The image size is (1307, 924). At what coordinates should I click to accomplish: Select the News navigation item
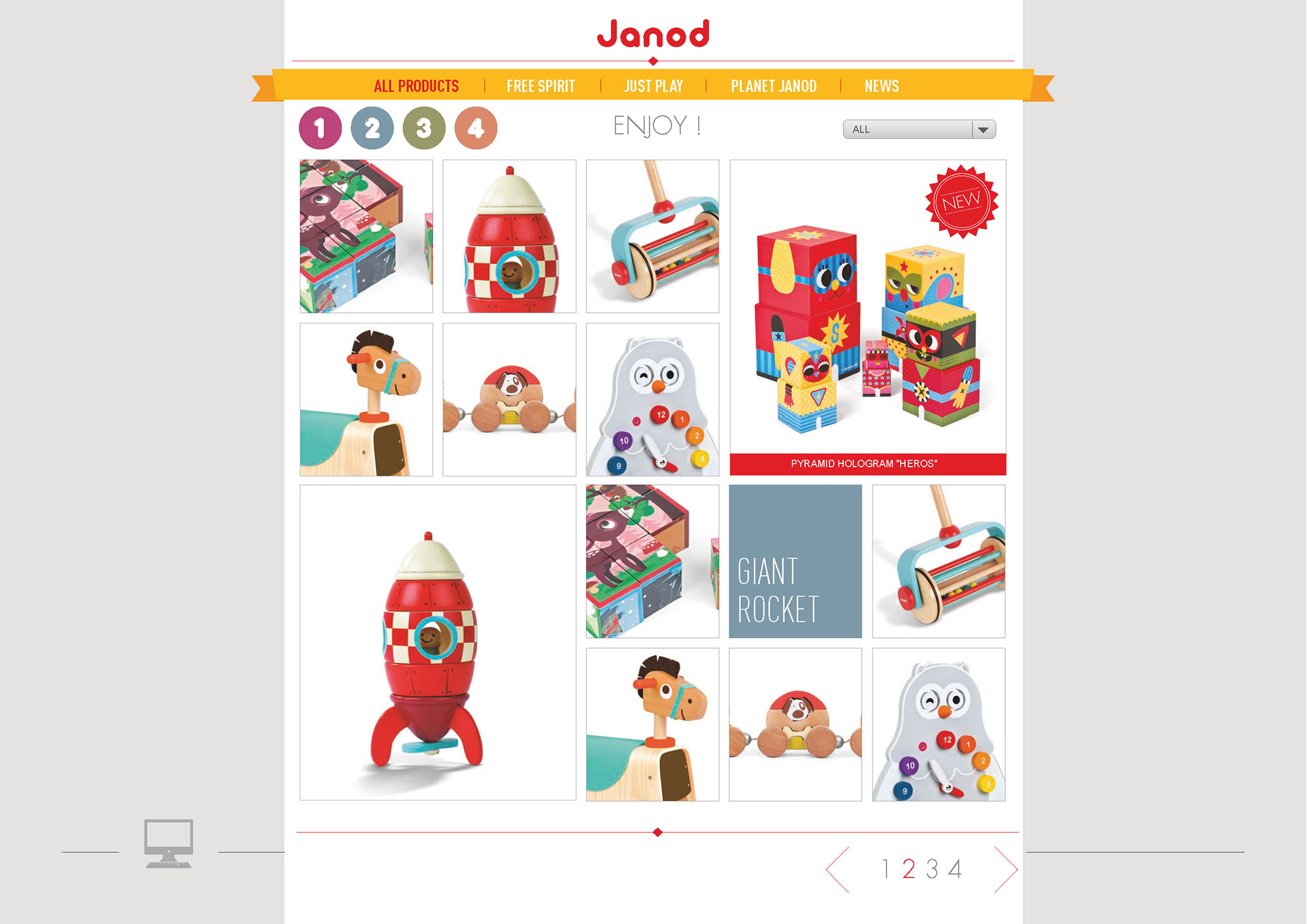coord(882,86)
